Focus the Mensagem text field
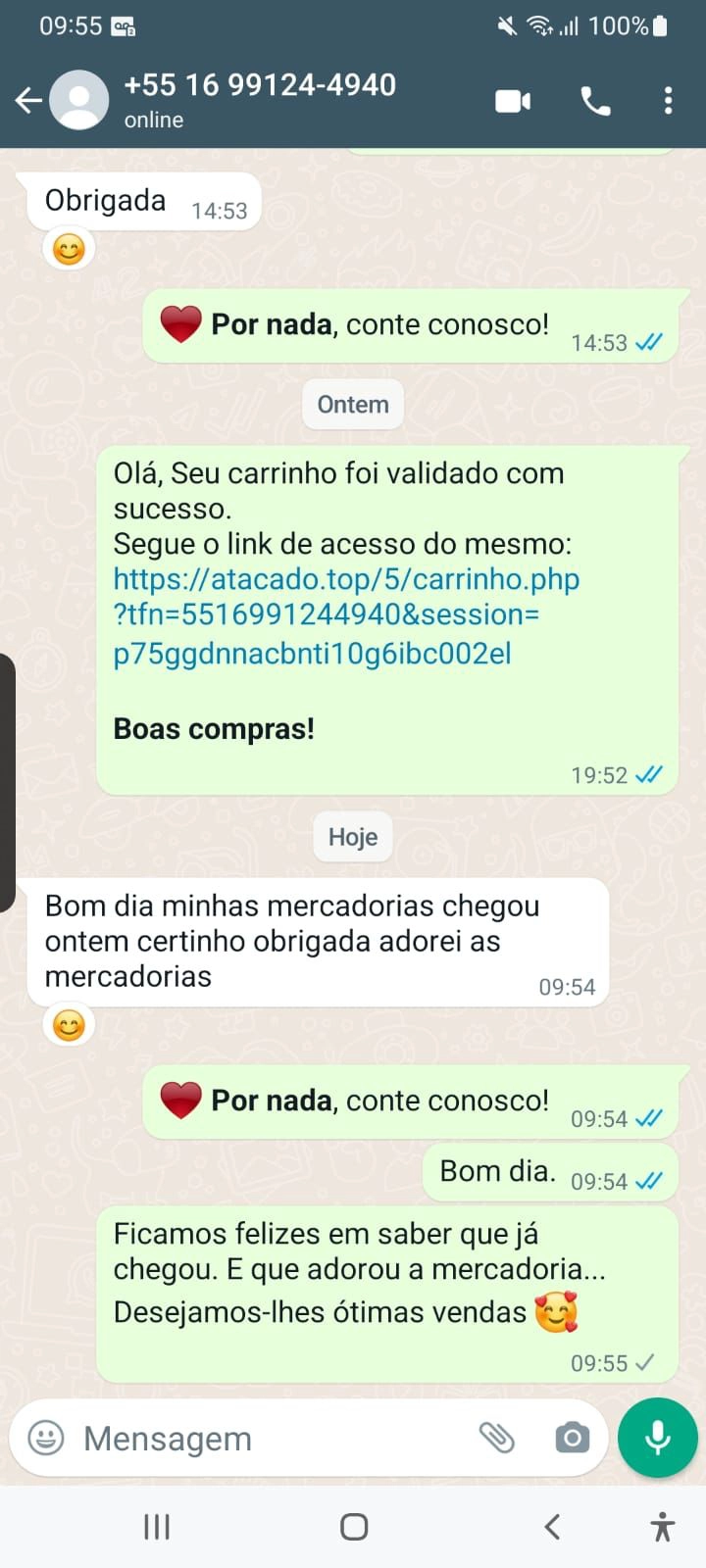Viewport: 706px width, 1568px height. 265,1438
